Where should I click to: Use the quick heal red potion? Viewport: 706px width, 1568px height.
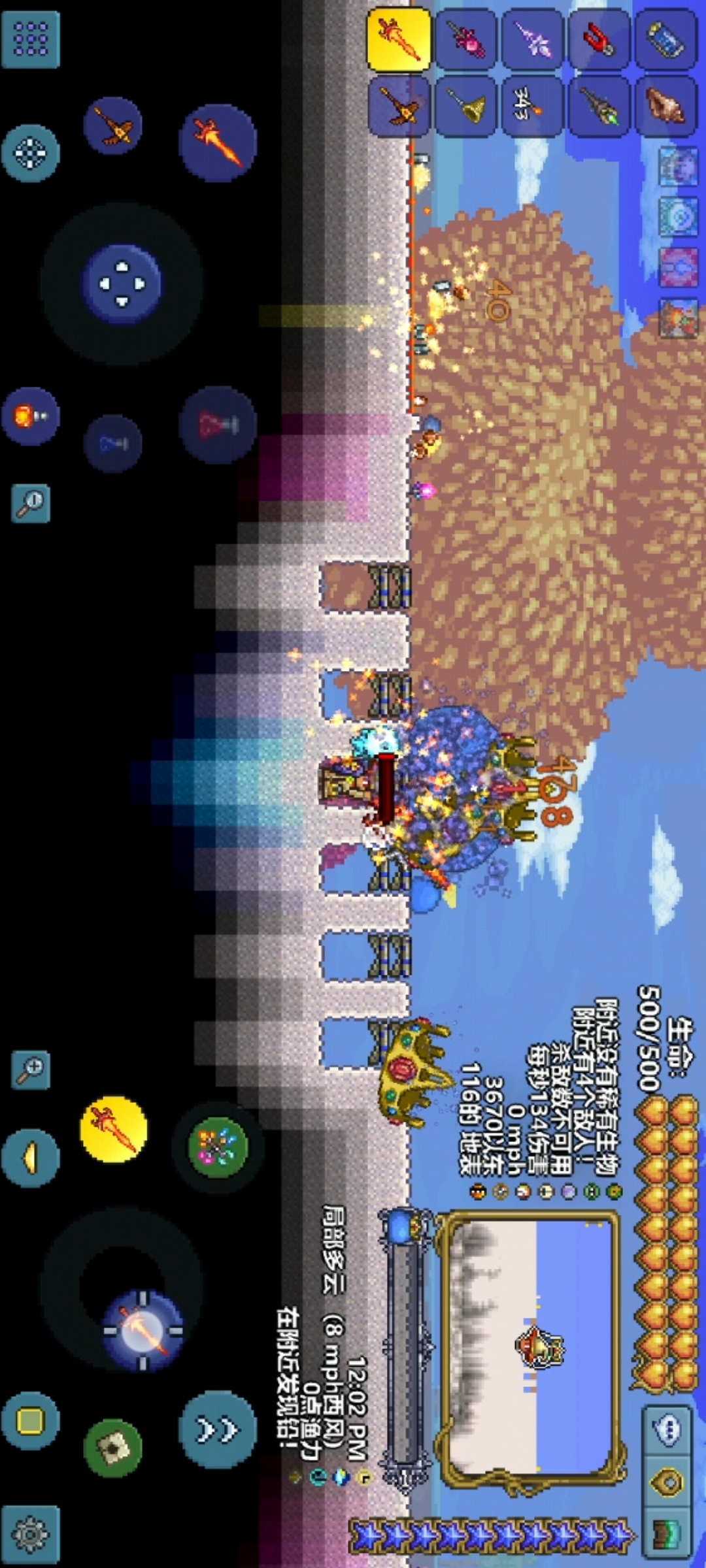click(x=218, y=425)
